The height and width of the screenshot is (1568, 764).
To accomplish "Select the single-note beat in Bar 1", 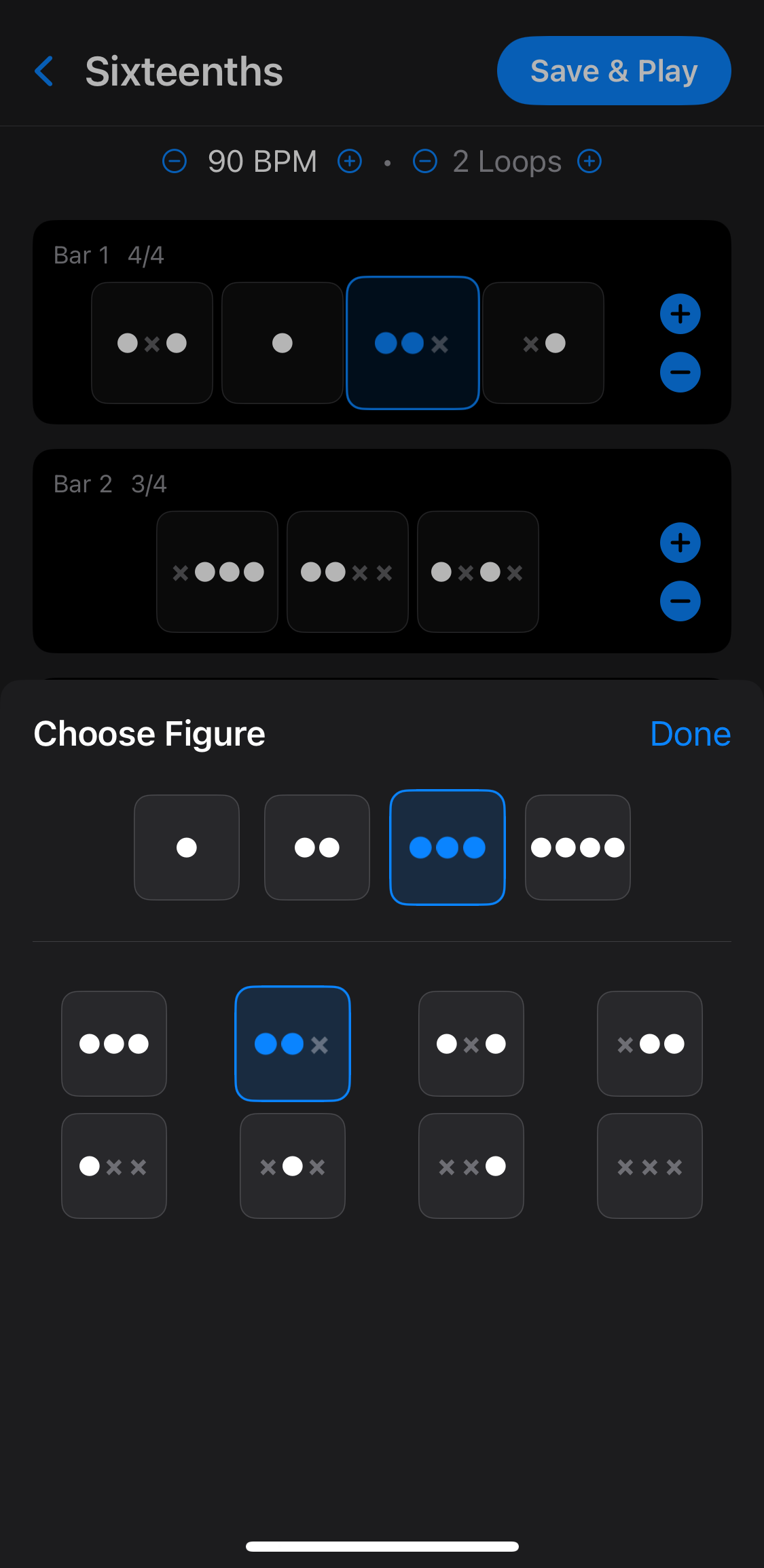I will (283, 343).
